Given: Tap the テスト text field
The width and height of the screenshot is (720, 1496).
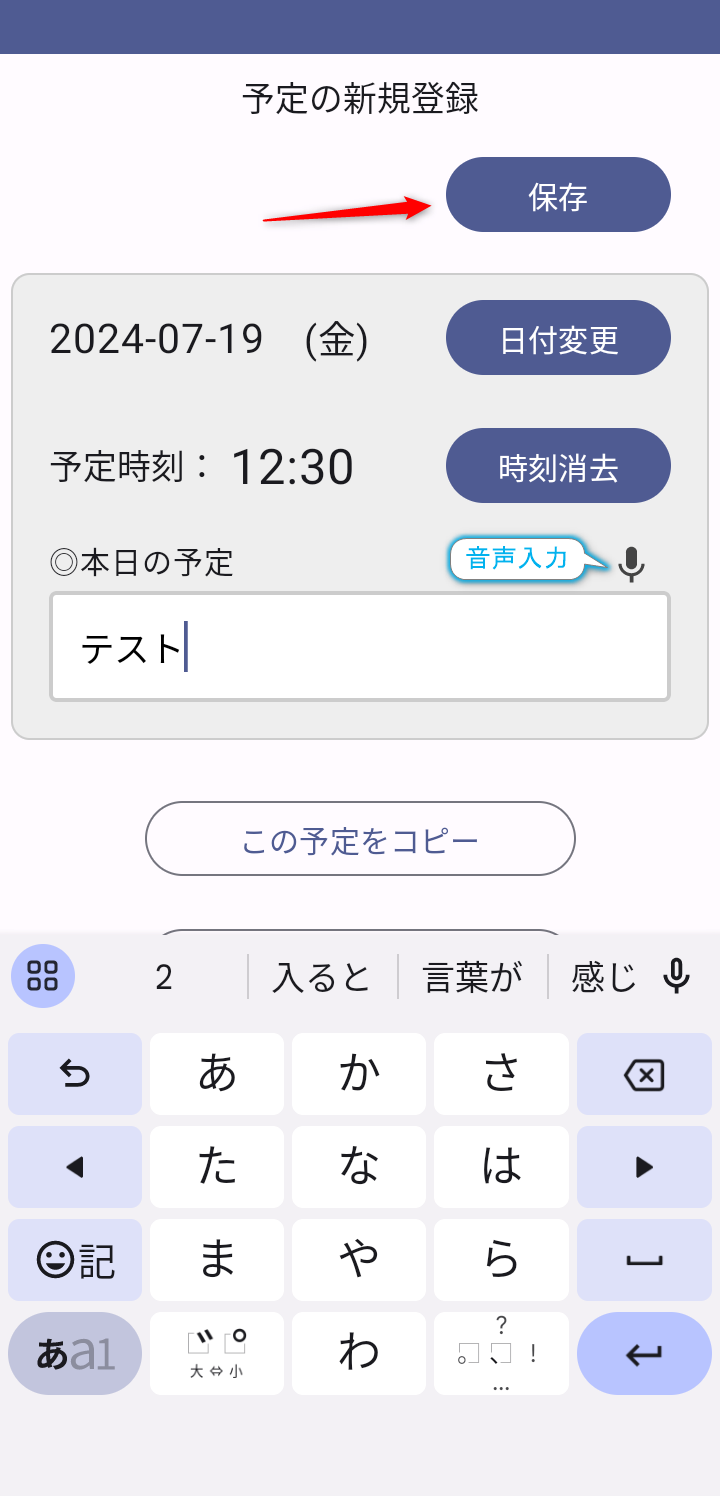Looking at the screenshot, I should 360,647.
